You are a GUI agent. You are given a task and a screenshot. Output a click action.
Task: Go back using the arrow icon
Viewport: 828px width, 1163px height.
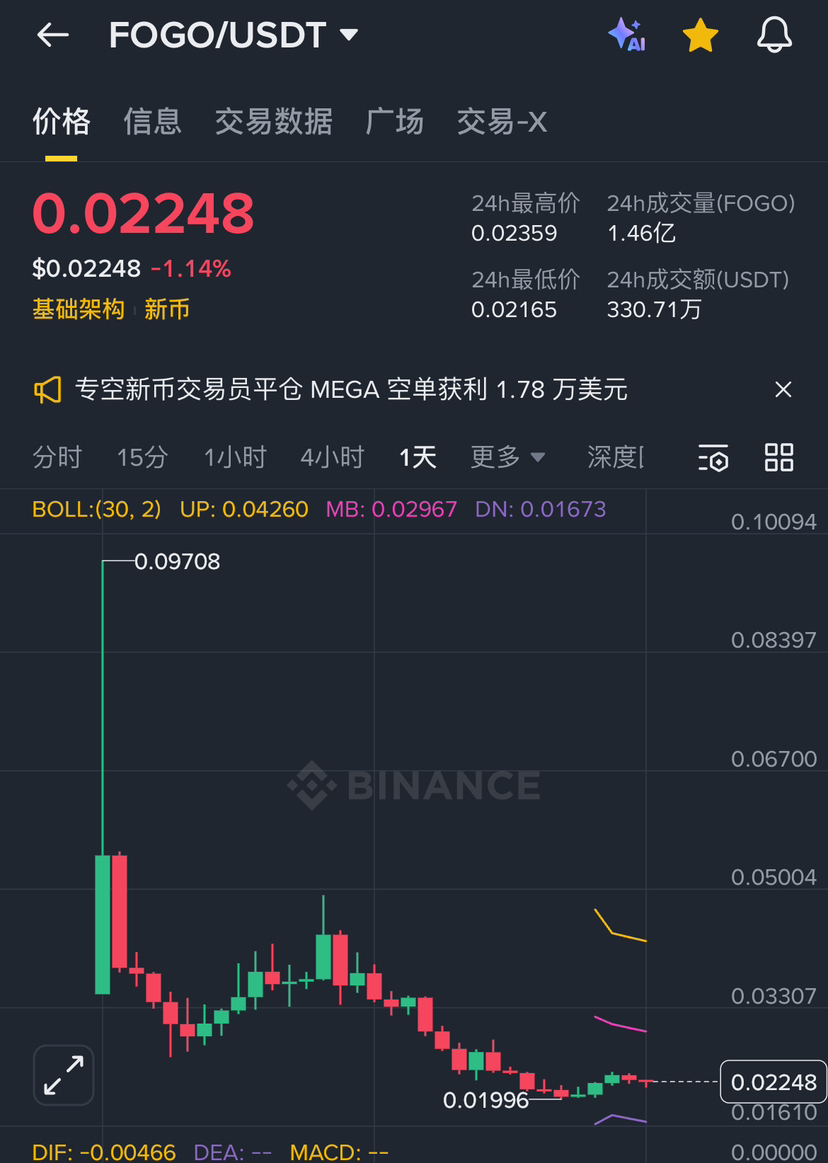click(53, 35)
